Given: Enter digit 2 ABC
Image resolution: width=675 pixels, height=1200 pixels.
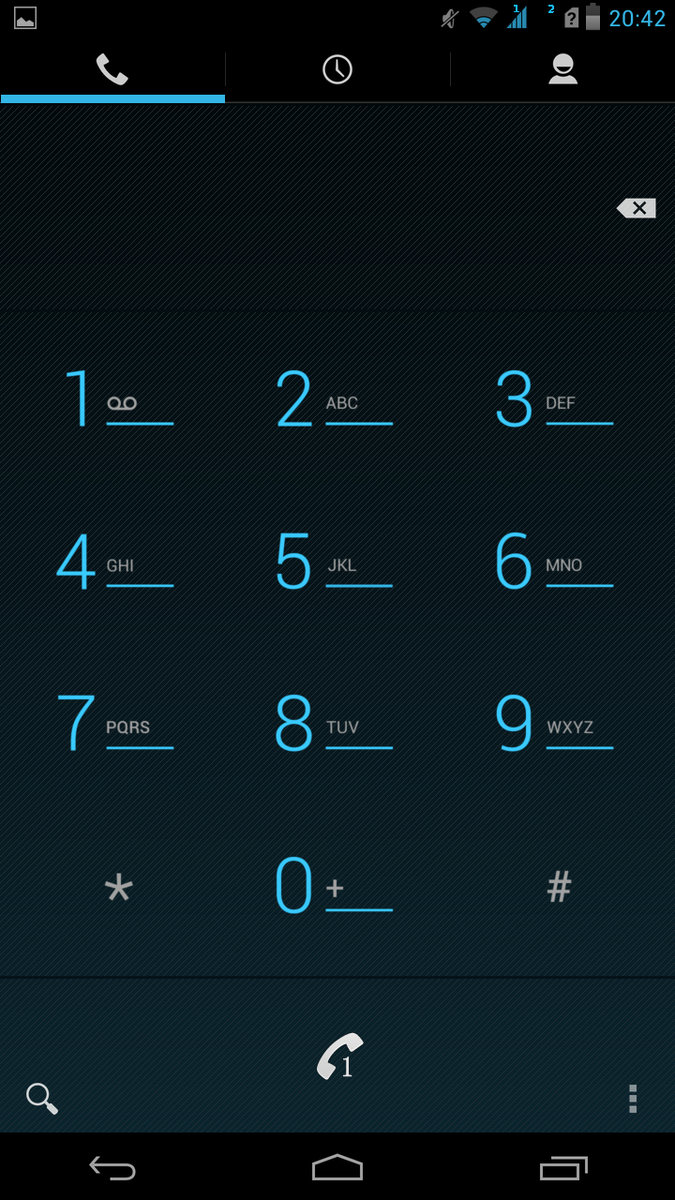Looking at the screenshot, I should [336, 399].
